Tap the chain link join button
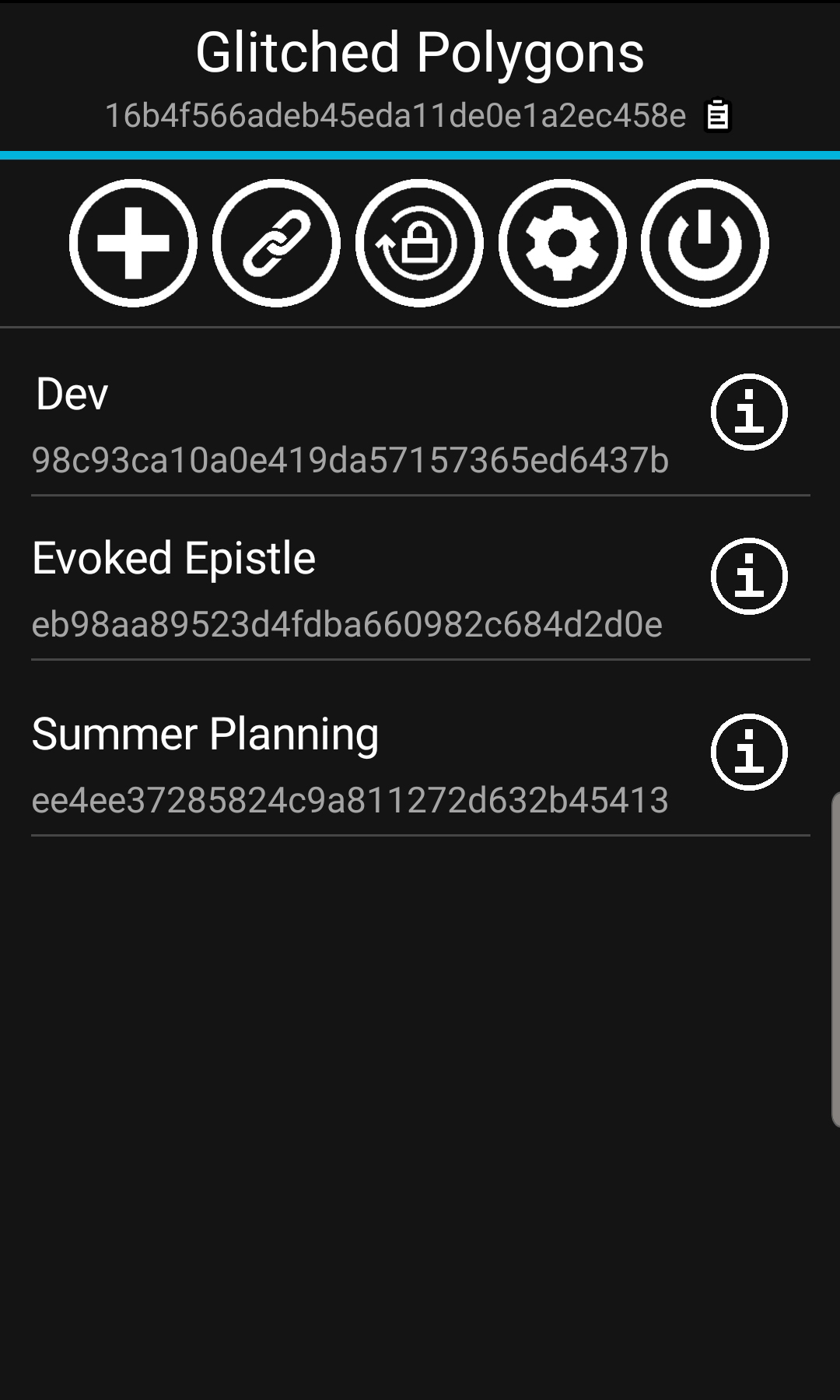This screenshot has width=840, height=1400. pos(276,243)
